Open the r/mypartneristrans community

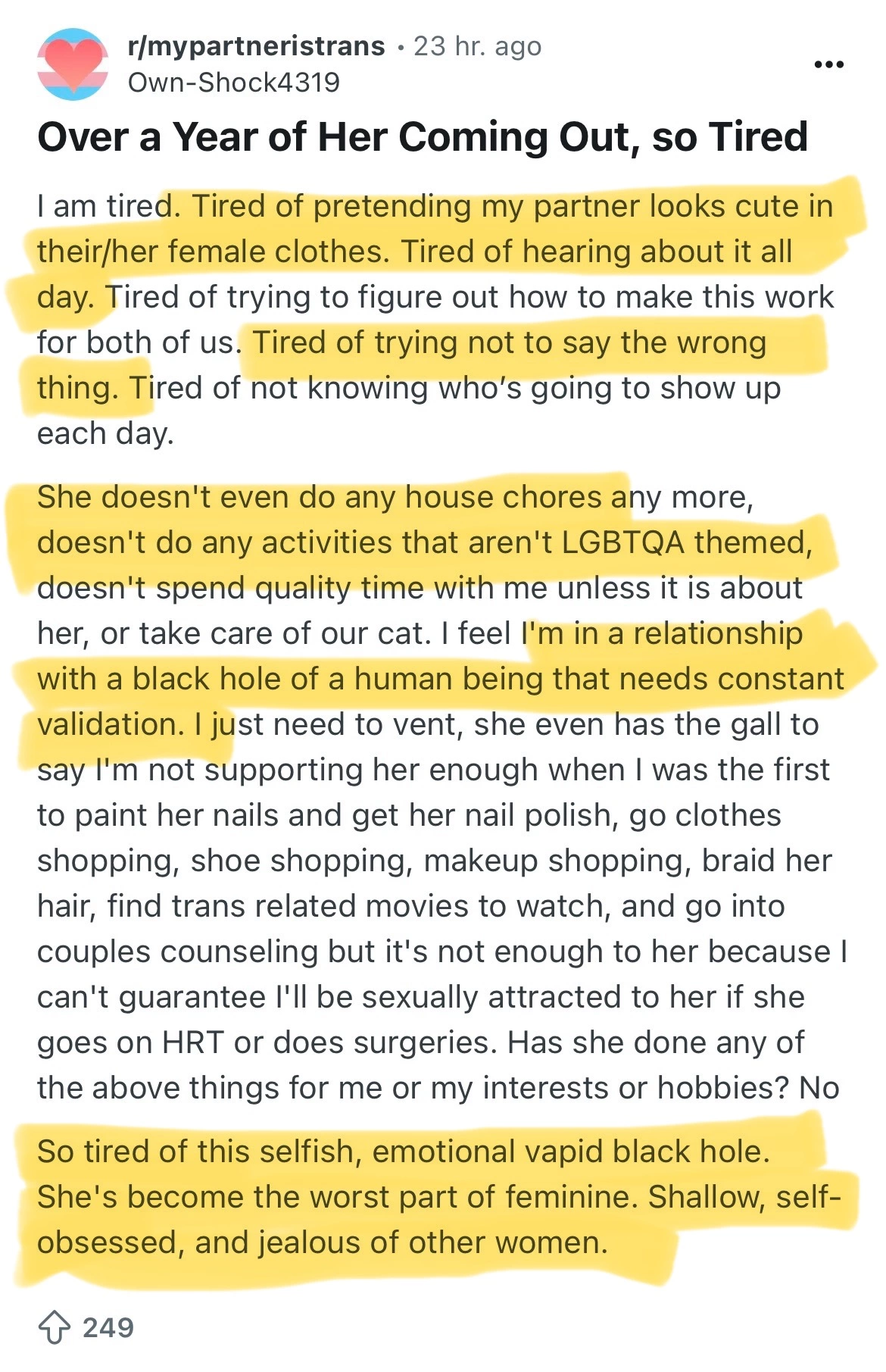click(257, 46)
